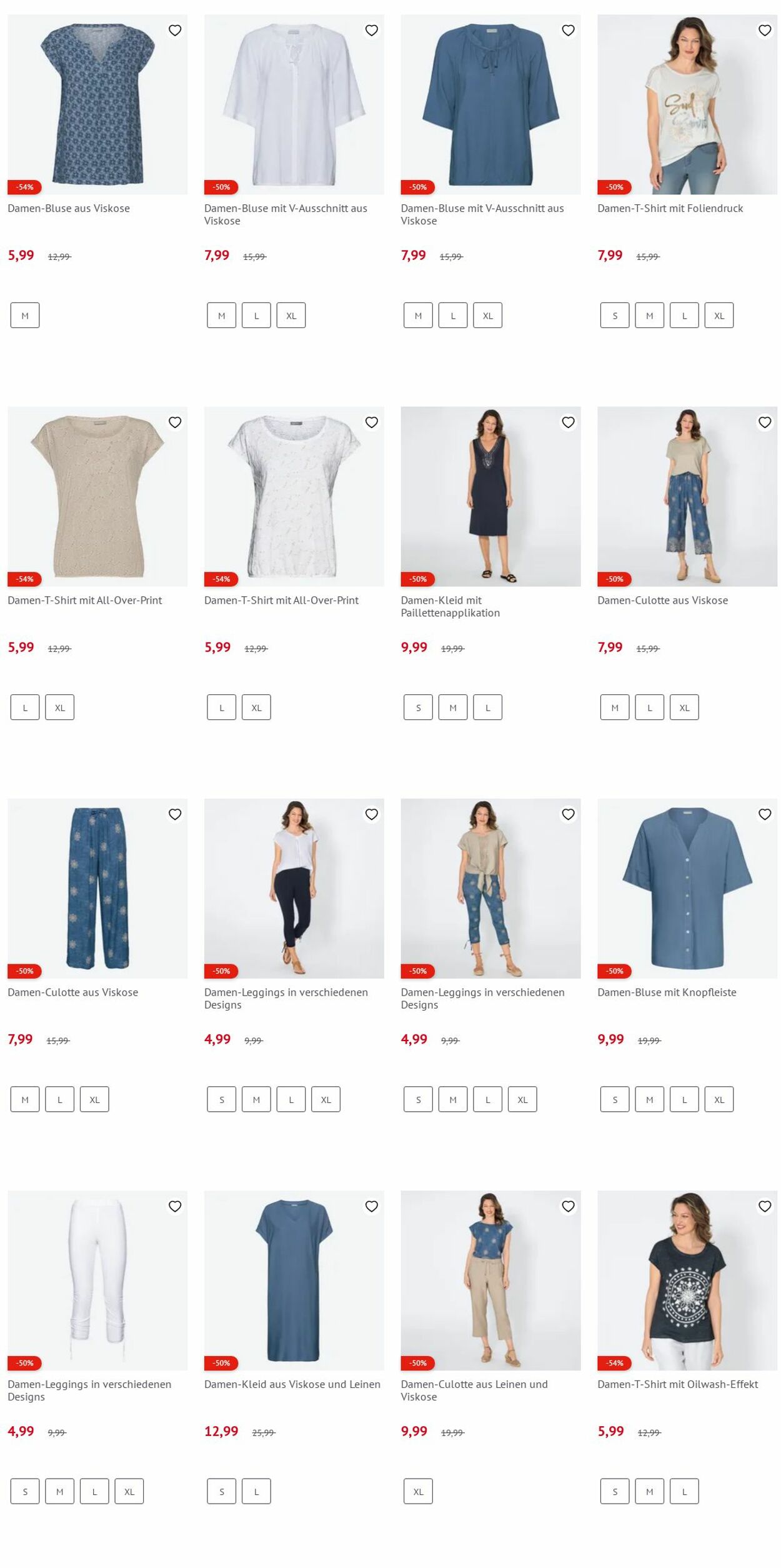Pick size S for Kleid mit Paillettenapplikation
Image resolution: width=781 pixels, height=1568 pixels.
[418, 707]
